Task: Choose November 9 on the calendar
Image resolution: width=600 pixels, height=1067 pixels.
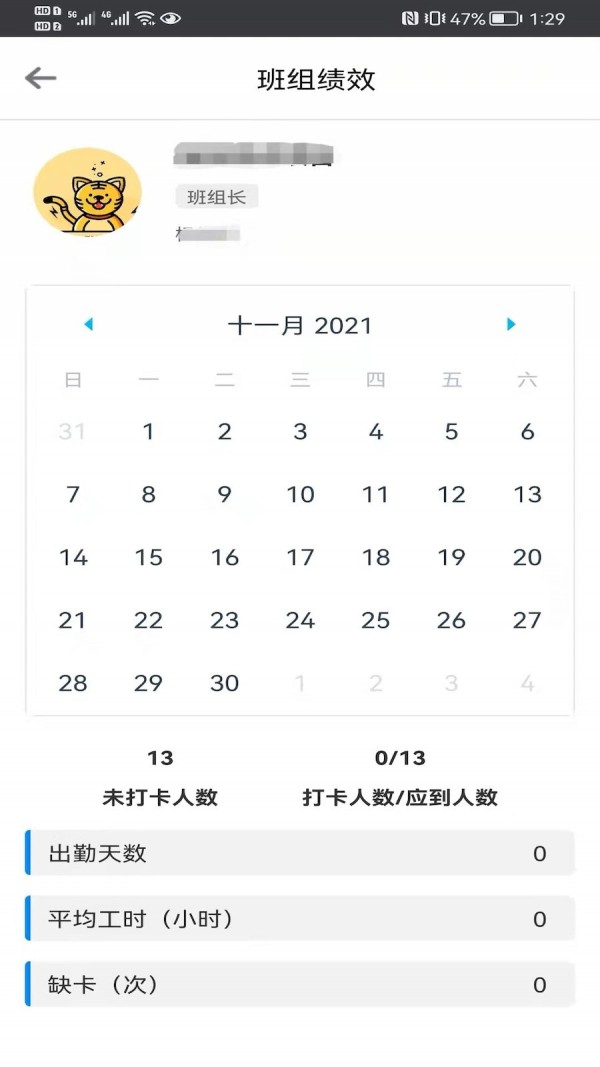Action: 224,494
